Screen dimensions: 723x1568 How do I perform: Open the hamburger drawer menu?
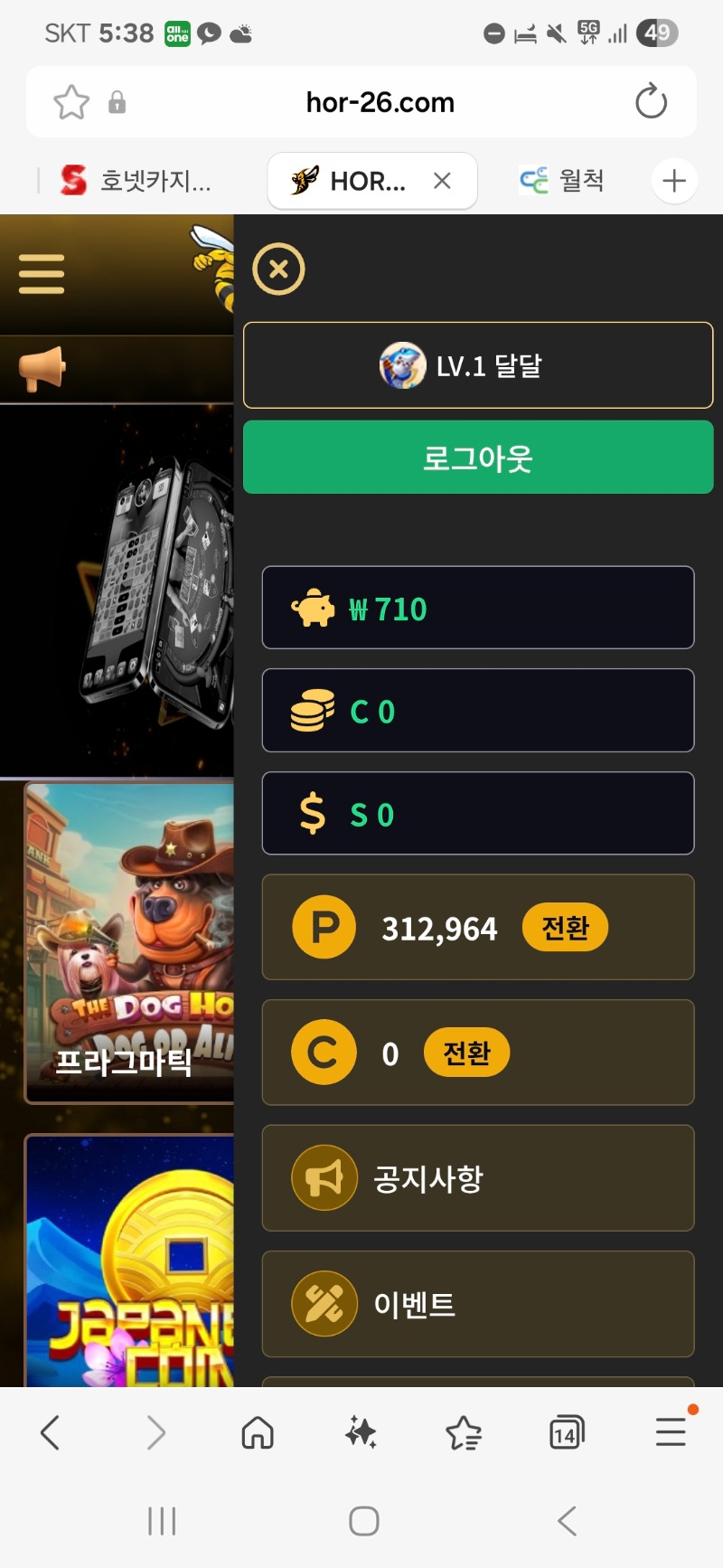tap(42, 274)
